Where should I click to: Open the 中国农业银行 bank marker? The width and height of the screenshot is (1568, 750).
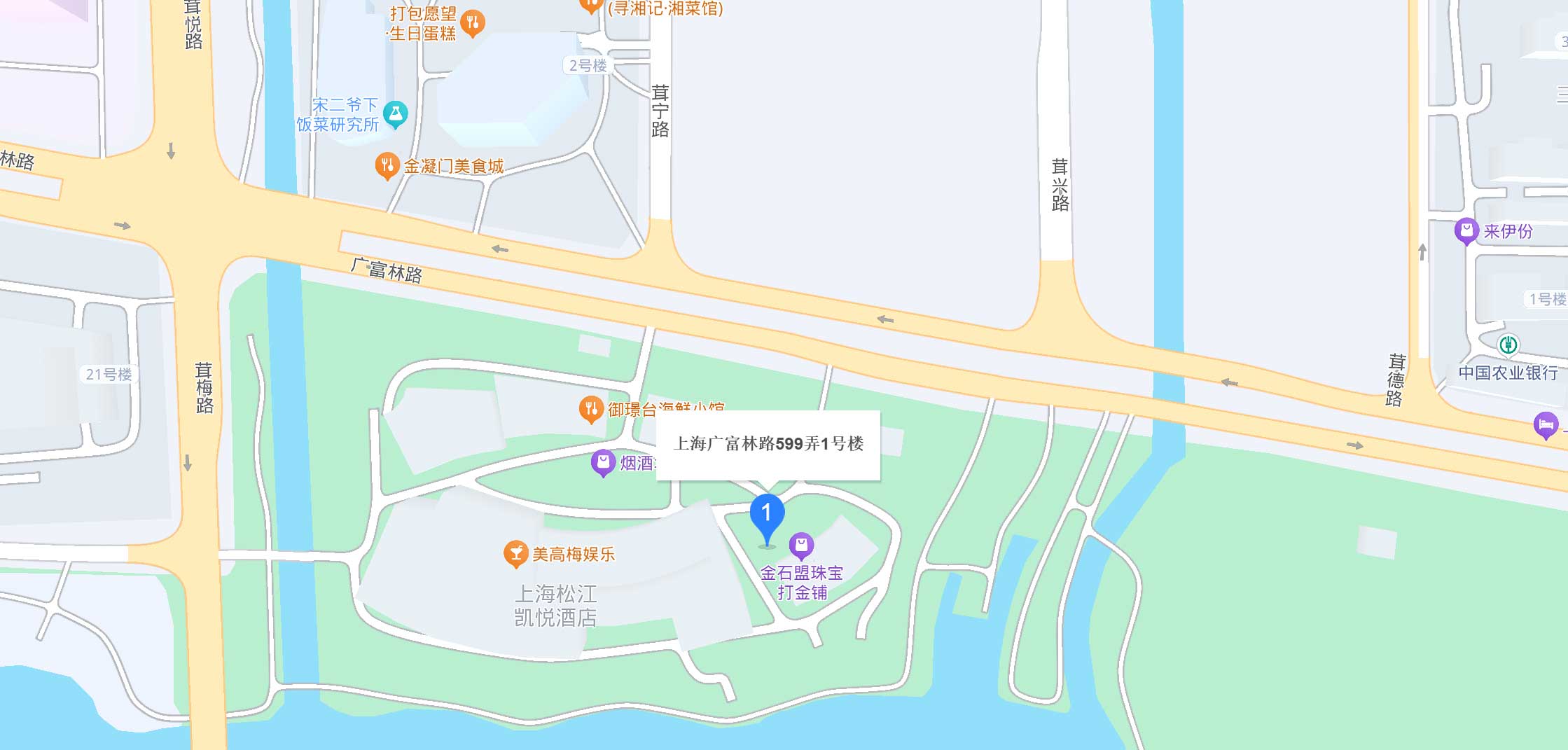click(1508, 345)
